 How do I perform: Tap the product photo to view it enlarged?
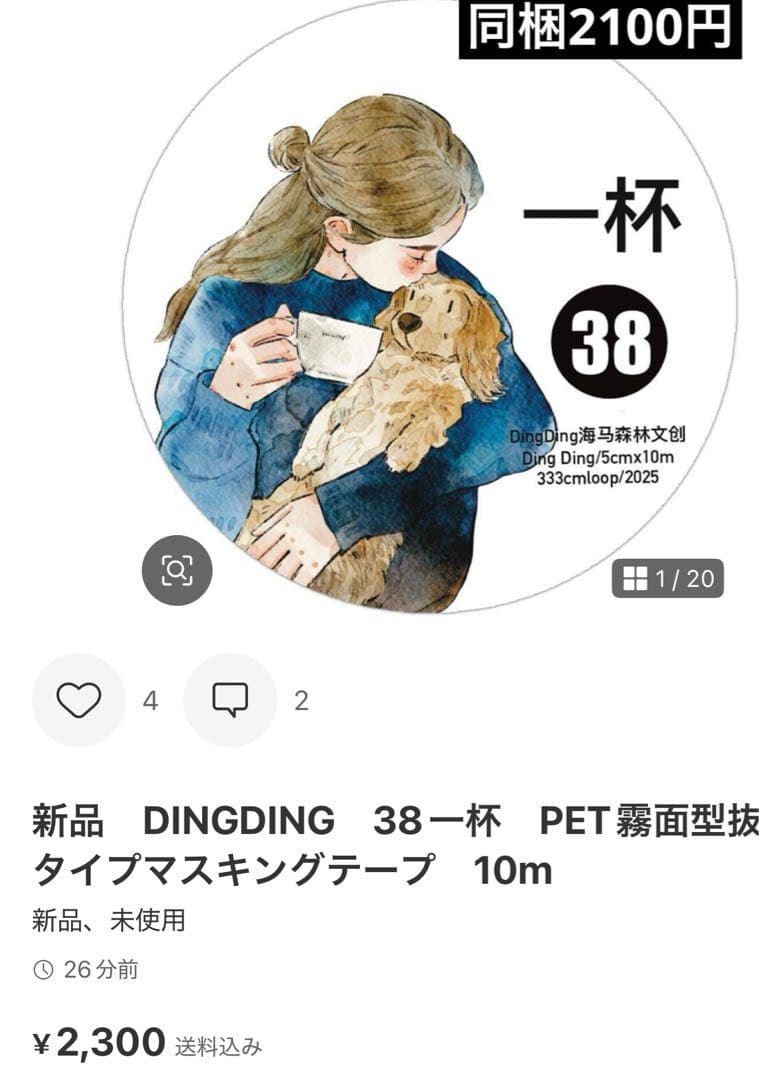tap(380, 320)
